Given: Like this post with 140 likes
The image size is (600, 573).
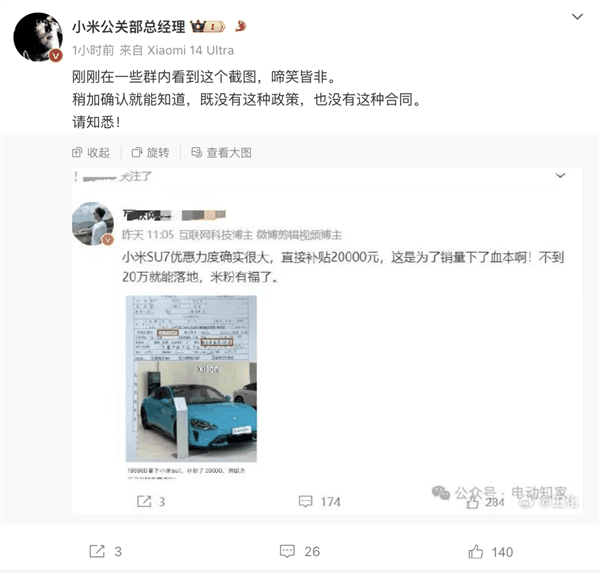Looking at the screenshot, I should pyautogui.click(x=490, y=551).
